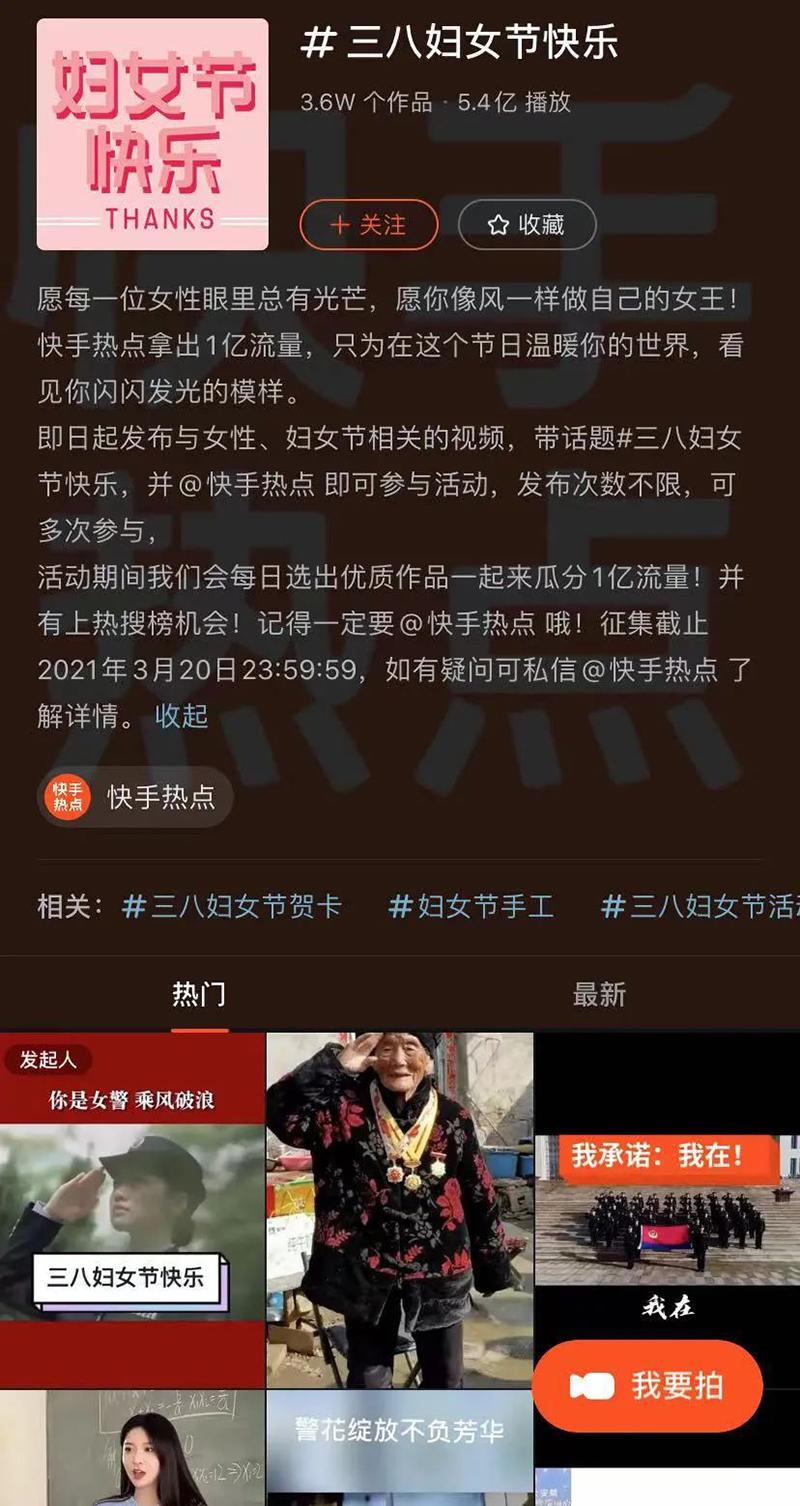Open the saluting grandmother with medals video

pos(399,1210)
